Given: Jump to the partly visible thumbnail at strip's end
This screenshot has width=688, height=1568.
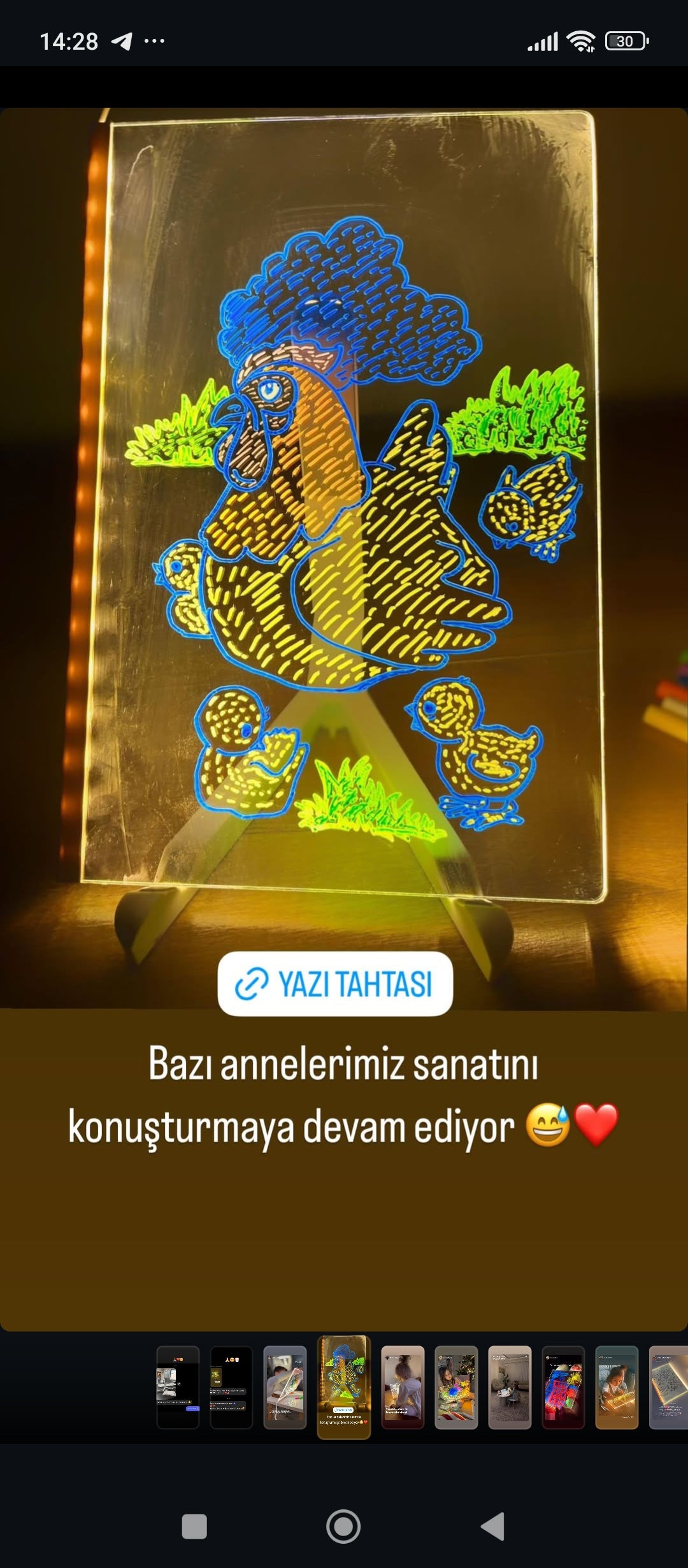Looking at the screenshot, I should pyautogui.click(x=669, y=1387).
